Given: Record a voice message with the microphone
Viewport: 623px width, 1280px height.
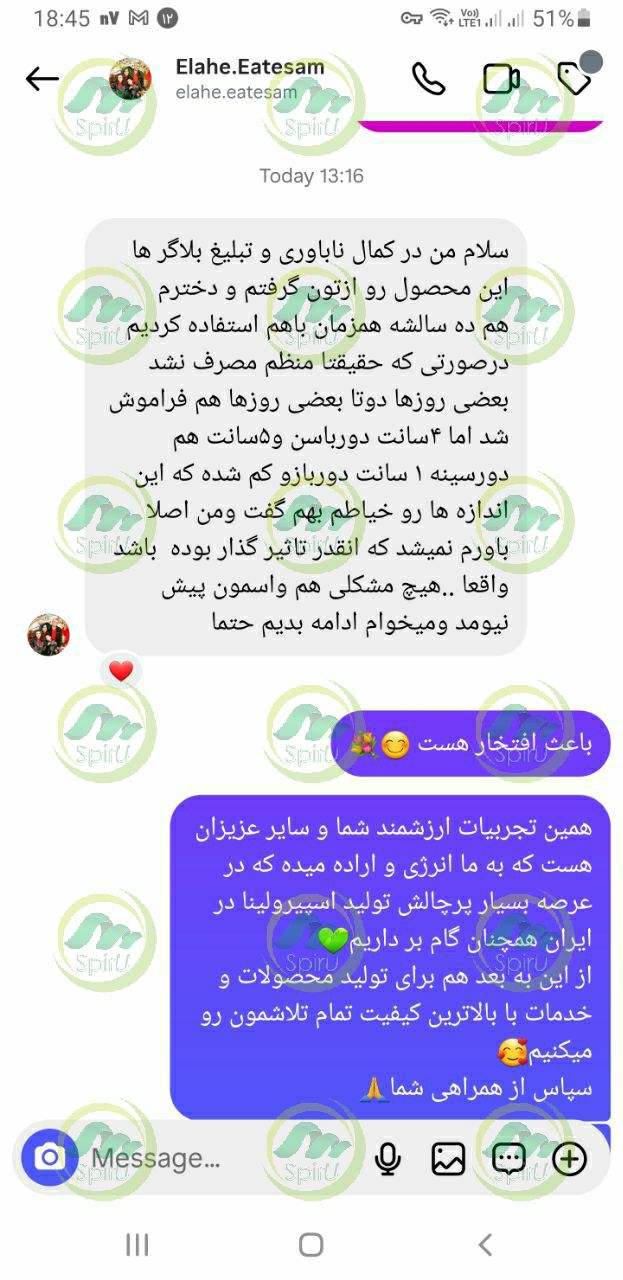Looking at the screenshot, I should (387, 1158).
